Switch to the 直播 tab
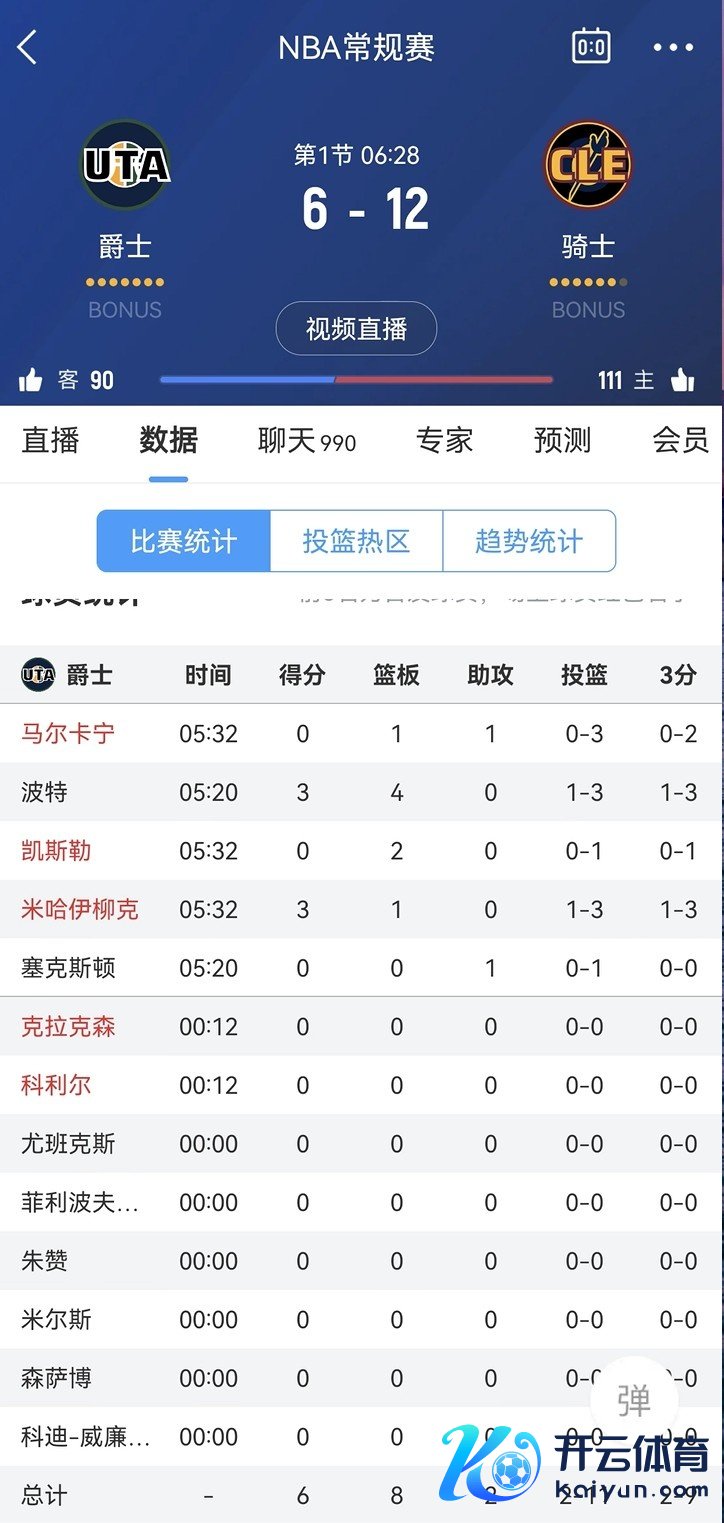 point(50,440)
